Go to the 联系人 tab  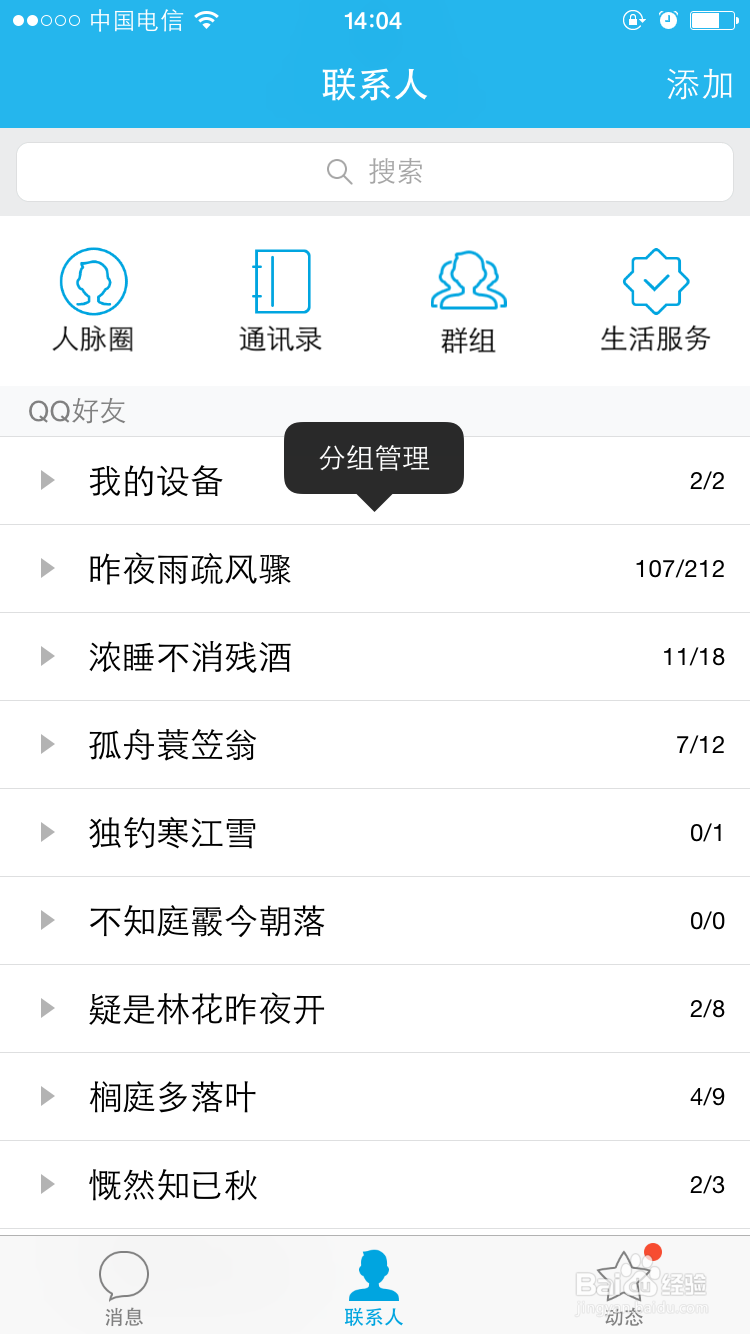tap(374, 1288)
